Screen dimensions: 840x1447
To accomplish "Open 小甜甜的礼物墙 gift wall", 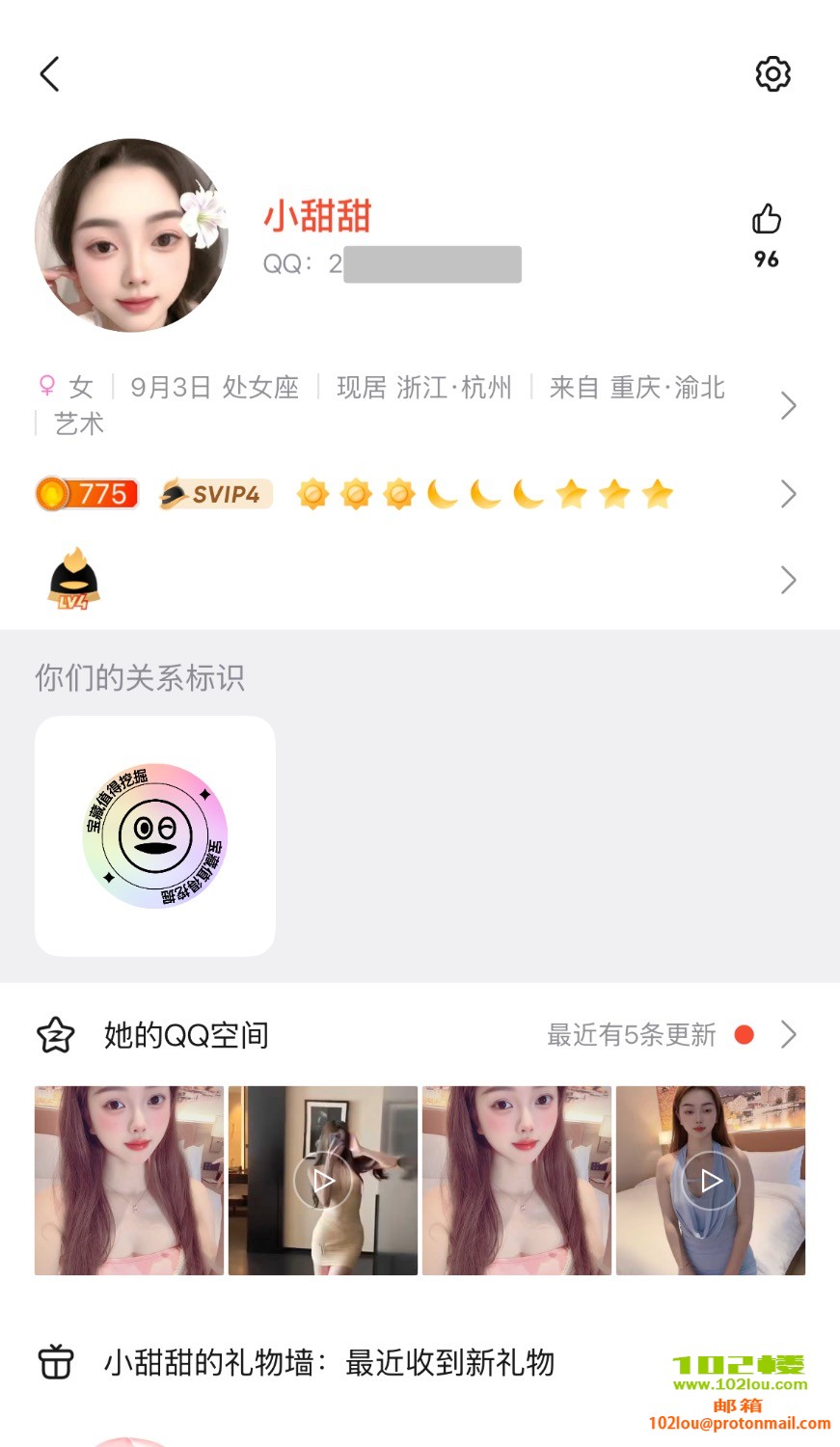I will [328, 1363].
